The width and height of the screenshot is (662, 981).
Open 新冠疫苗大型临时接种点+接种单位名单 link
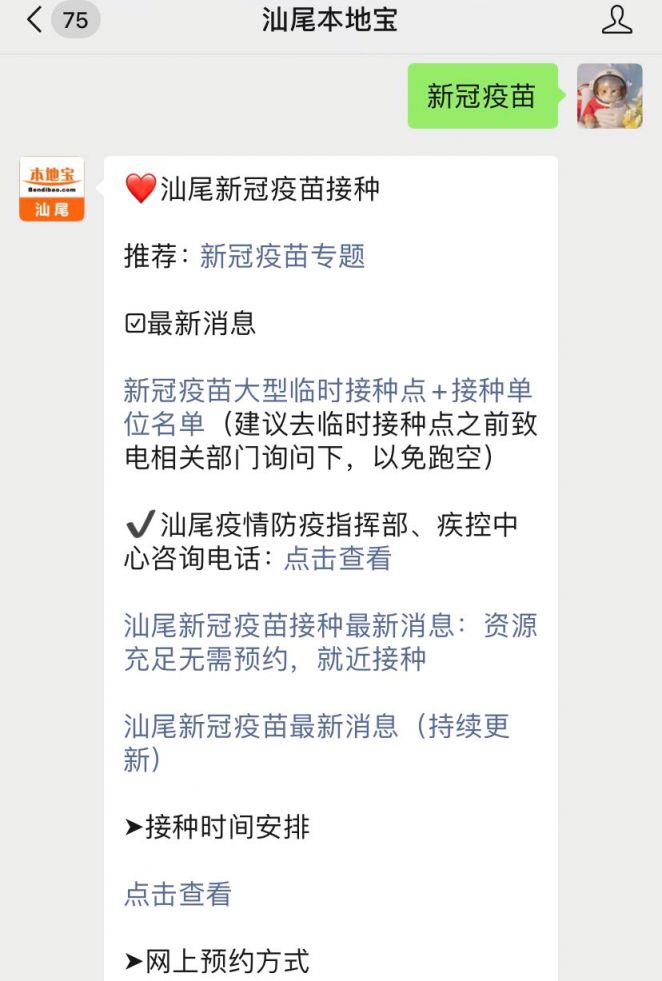pos(327,390)
